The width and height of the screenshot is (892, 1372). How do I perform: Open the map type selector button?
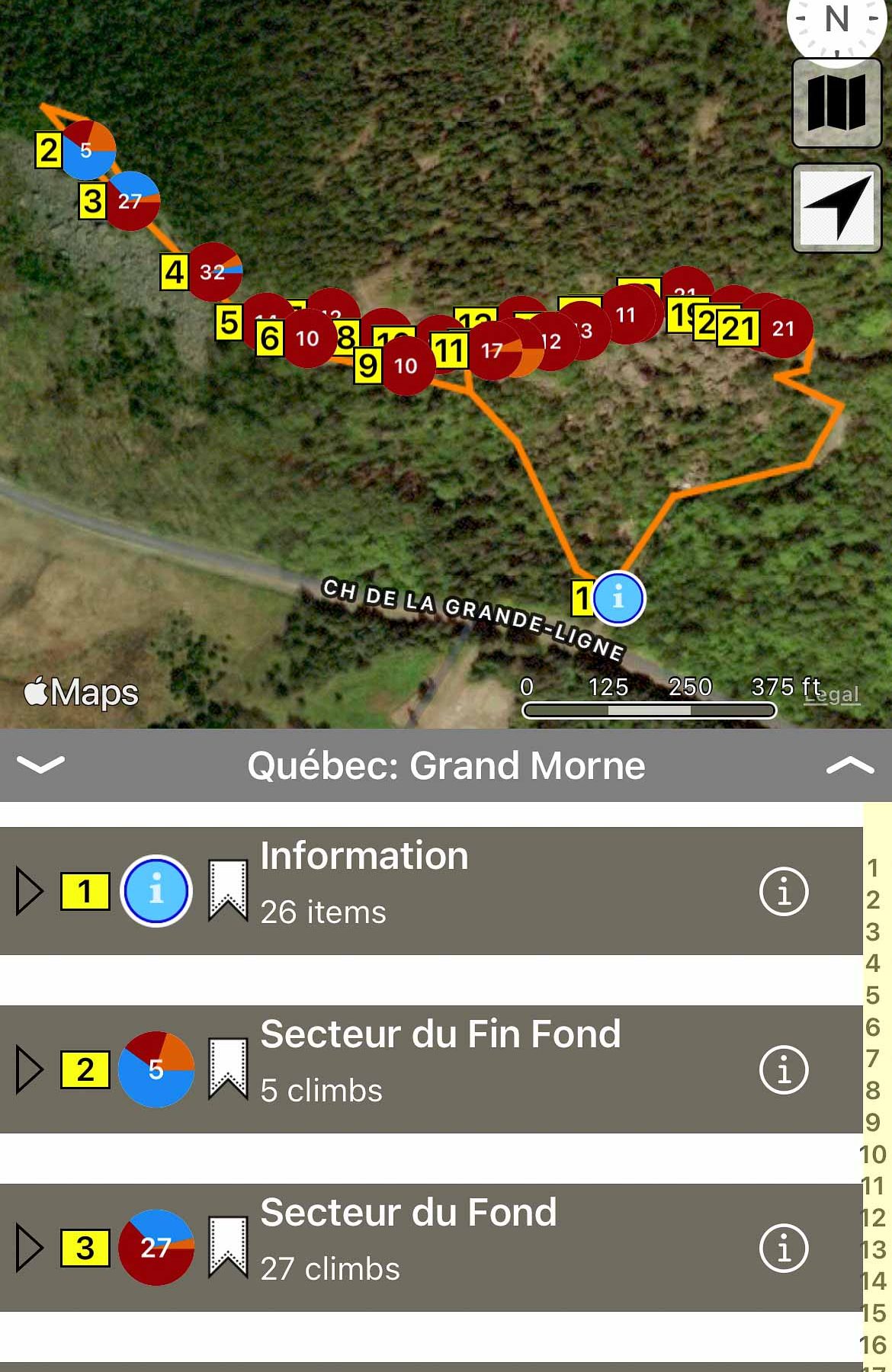pos(836,103)
